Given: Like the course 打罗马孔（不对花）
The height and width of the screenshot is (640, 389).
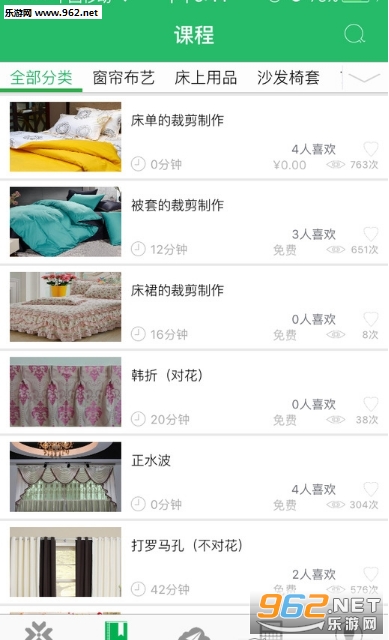Looking at the screenshot, I should [x=371, y=574].
